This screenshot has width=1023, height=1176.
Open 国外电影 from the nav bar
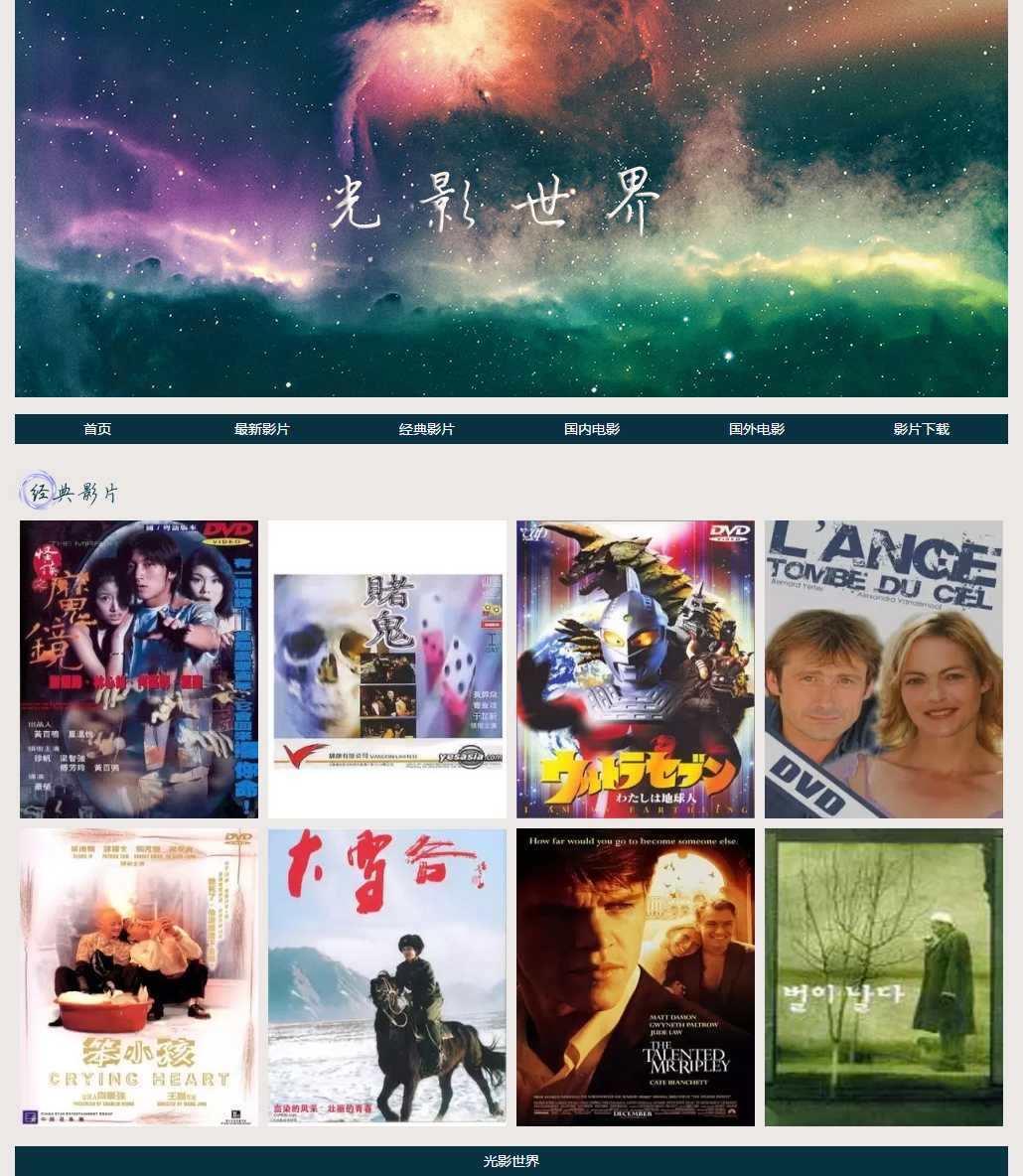point(757,429)
